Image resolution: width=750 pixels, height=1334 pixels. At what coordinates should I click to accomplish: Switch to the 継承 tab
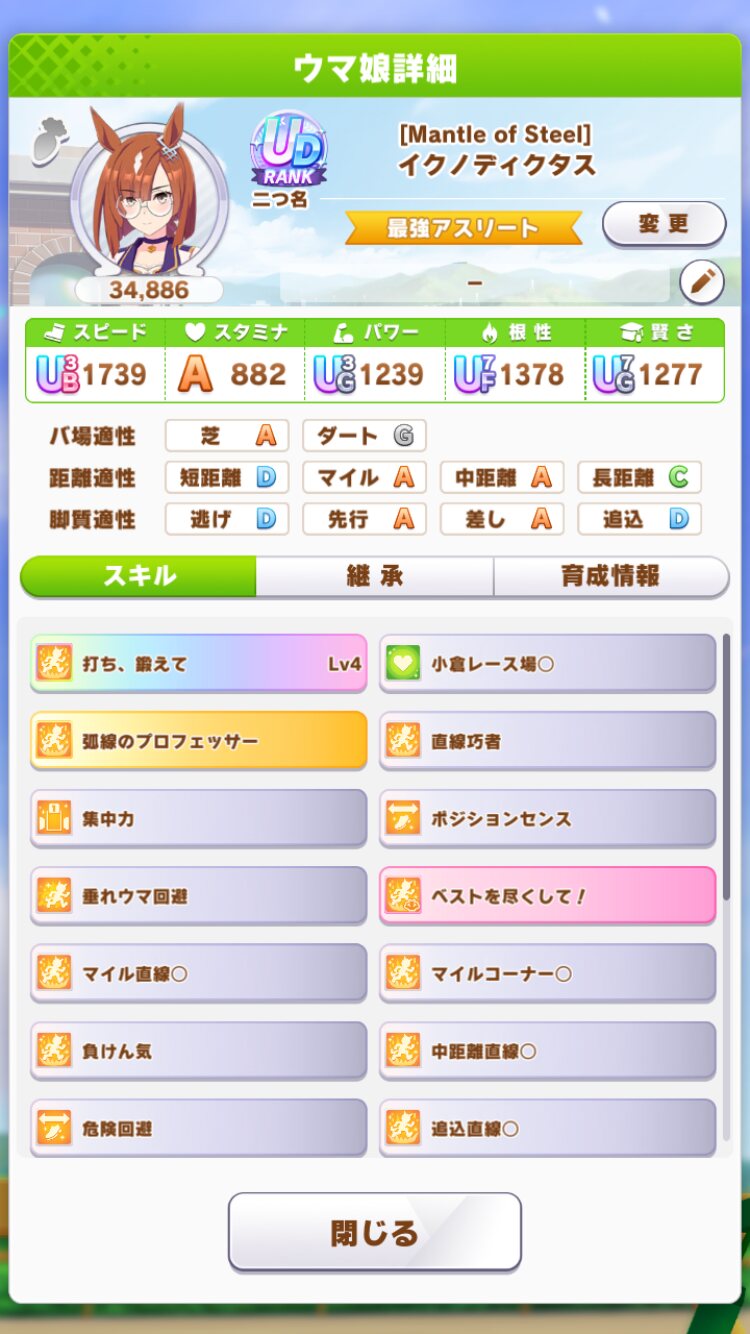coord(374,576)
